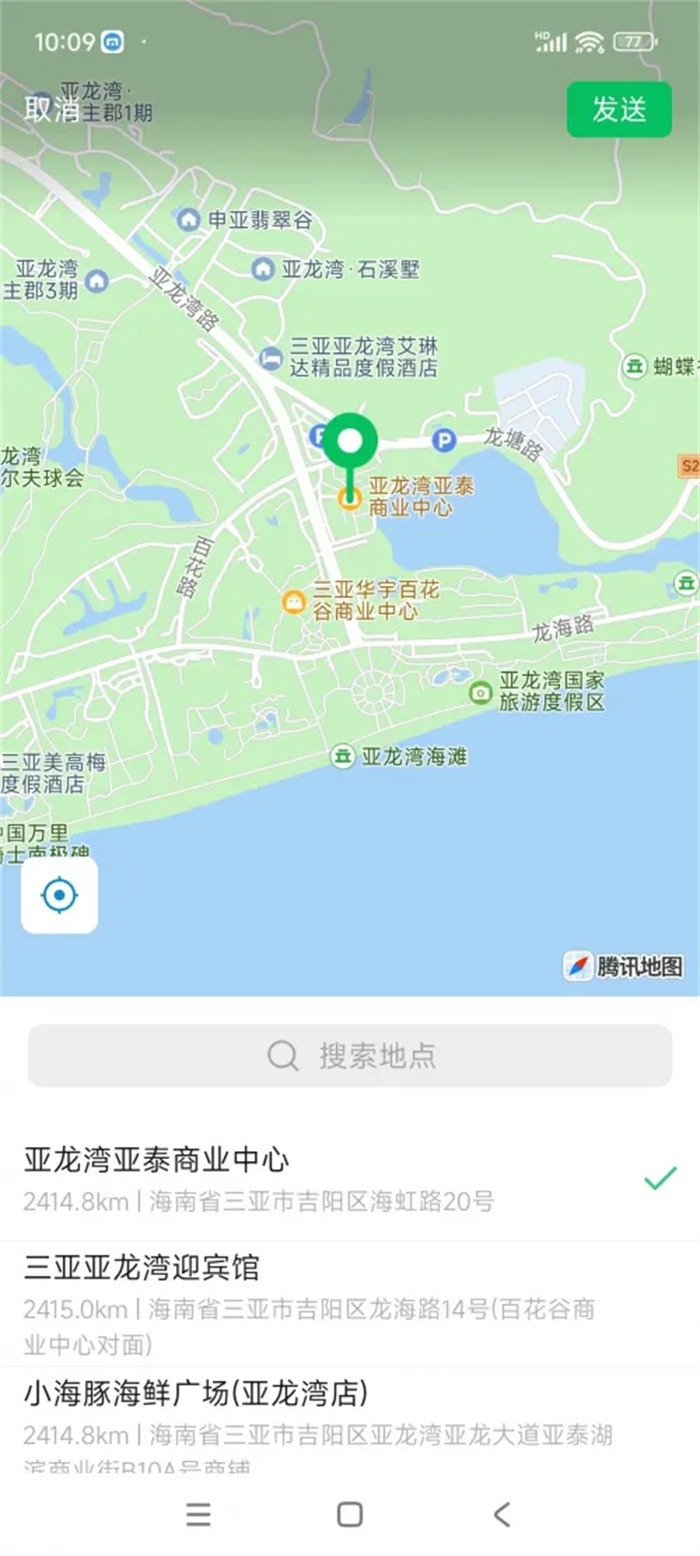The width and height of the screenshot is (700, 1556).
Task: Send the selected location with 发送
Action: click(619, 109)
